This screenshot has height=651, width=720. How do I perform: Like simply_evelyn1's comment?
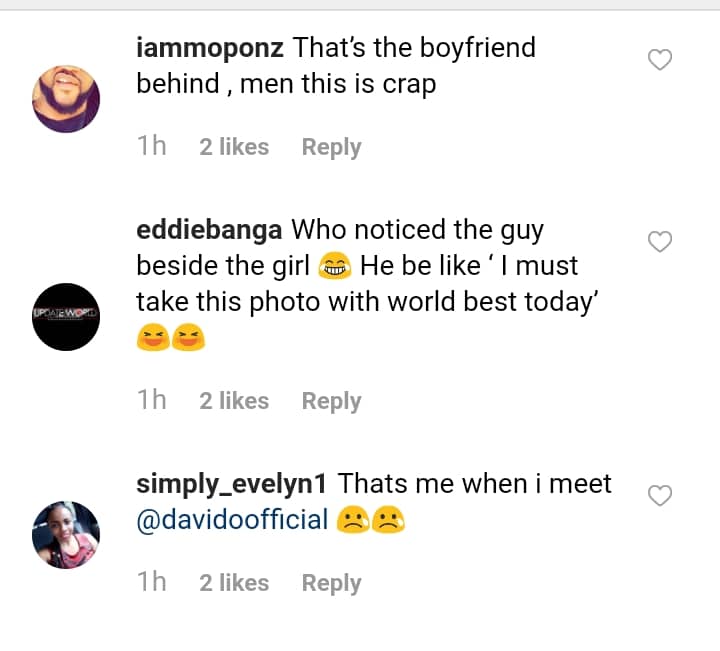pyautogui.click(x=660, y=495)
